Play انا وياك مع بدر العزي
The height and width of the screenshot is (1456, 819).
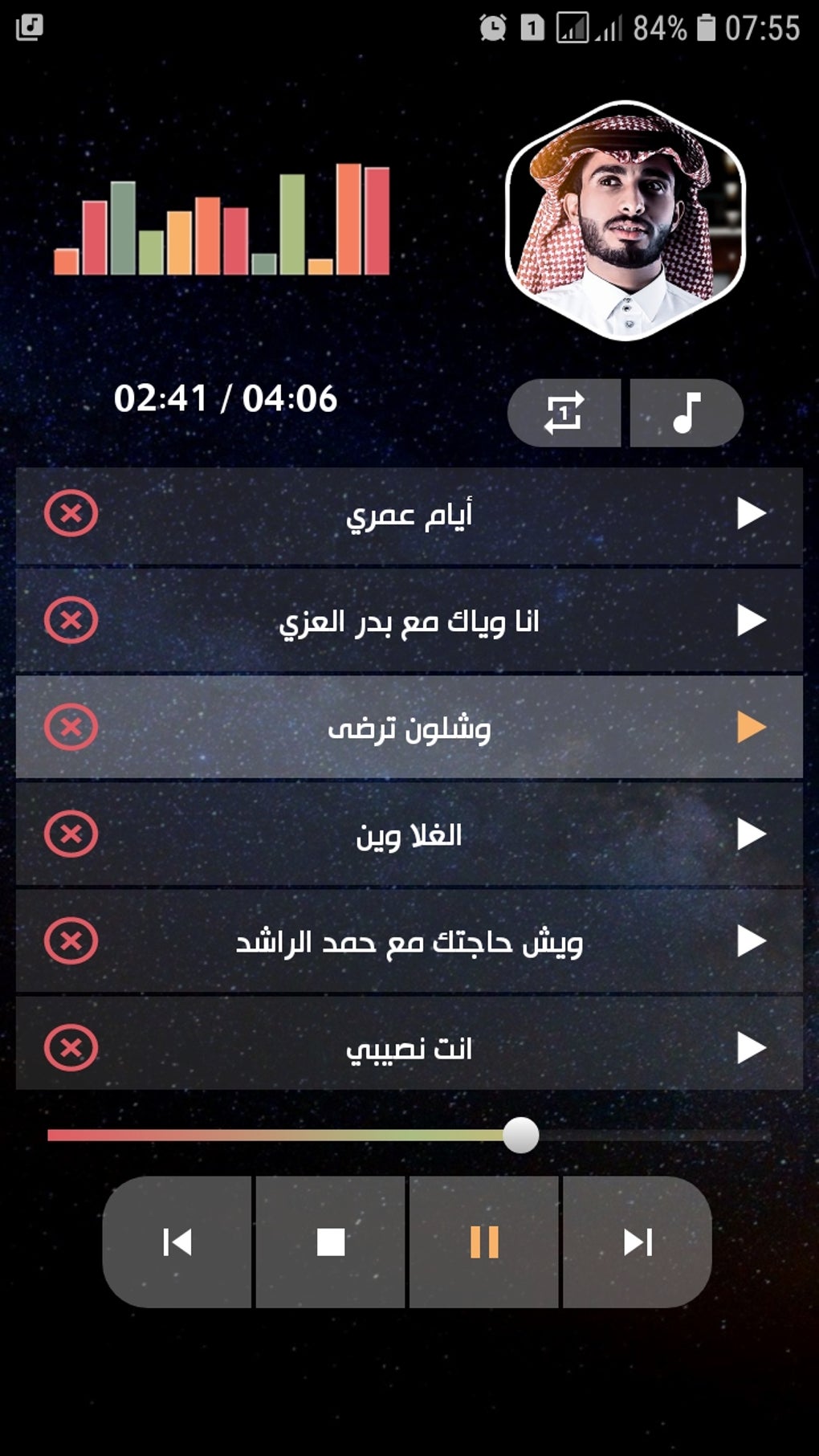[751, 620]
